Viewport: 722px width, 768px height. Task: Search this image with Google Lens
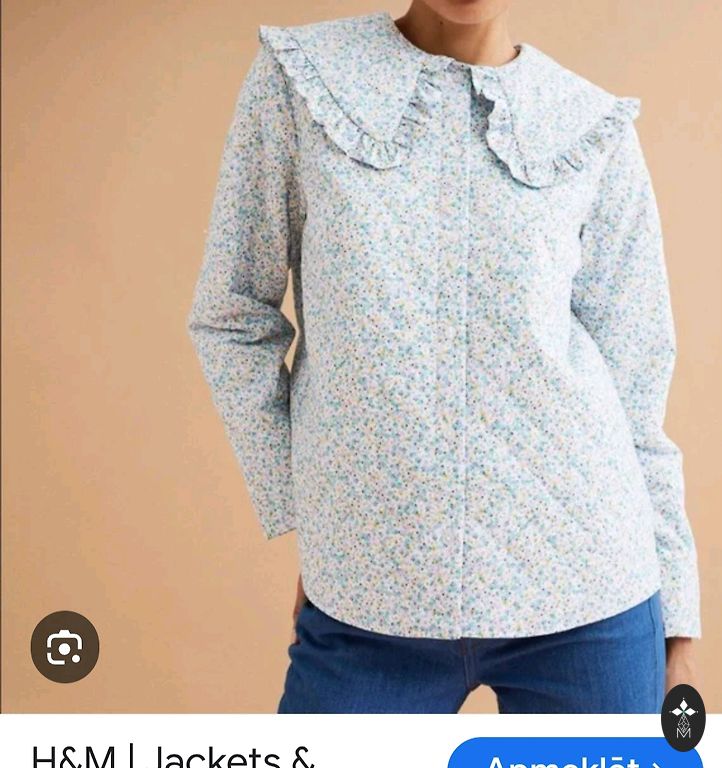tap(65, 647)
